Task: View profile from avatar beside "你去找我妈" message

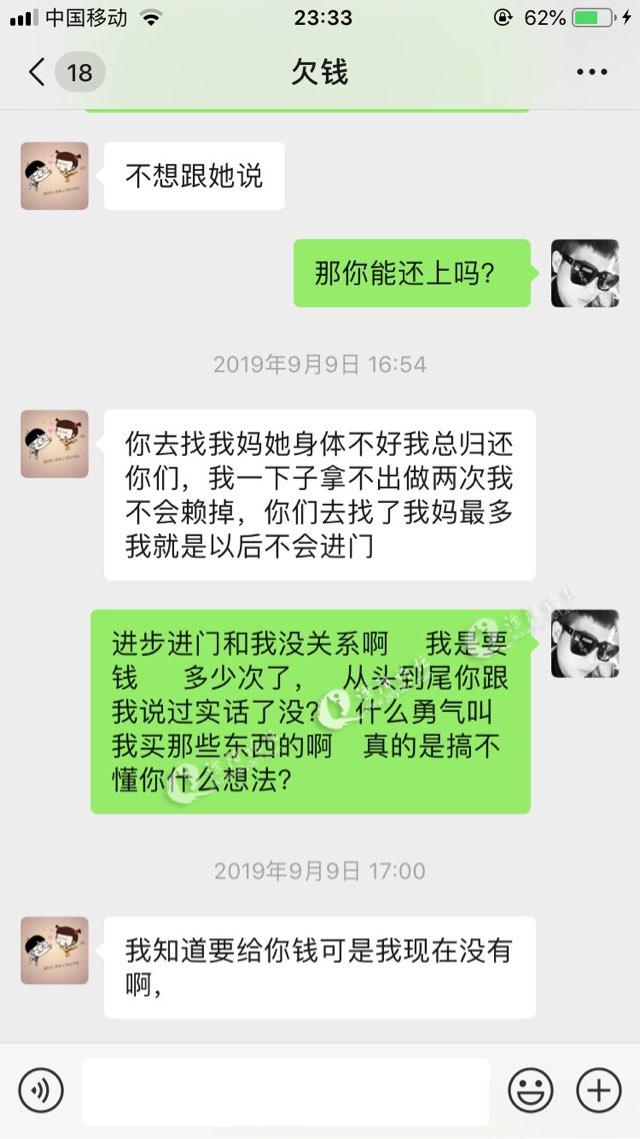Action: [x=55, y=443]
